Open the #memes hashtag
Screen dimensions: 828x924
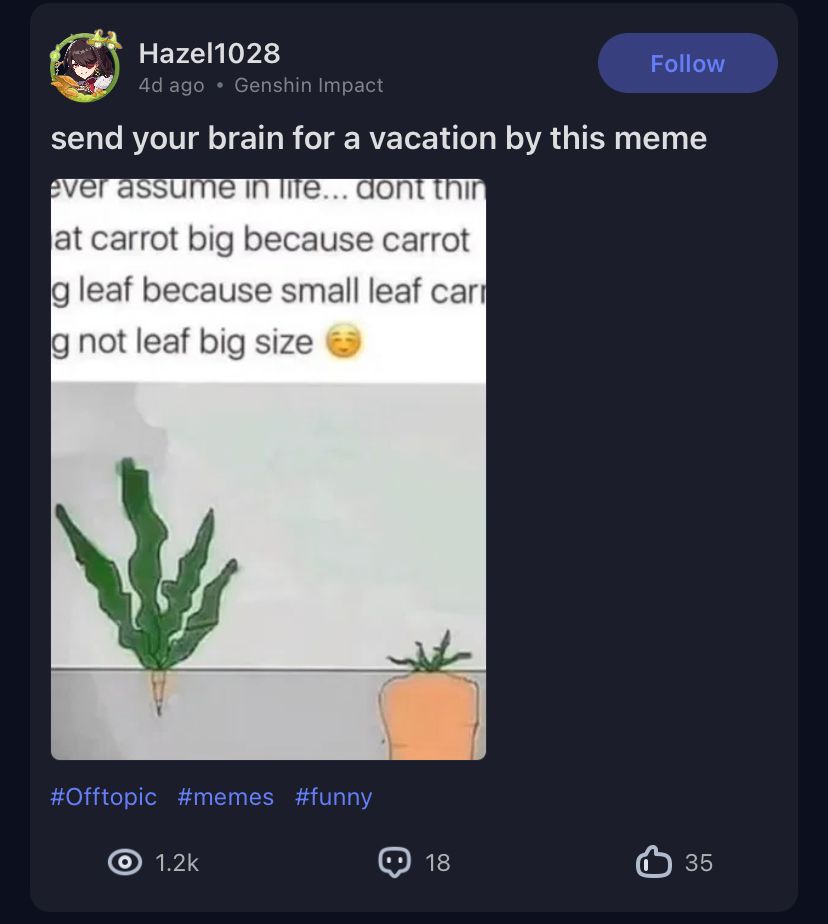226,797
